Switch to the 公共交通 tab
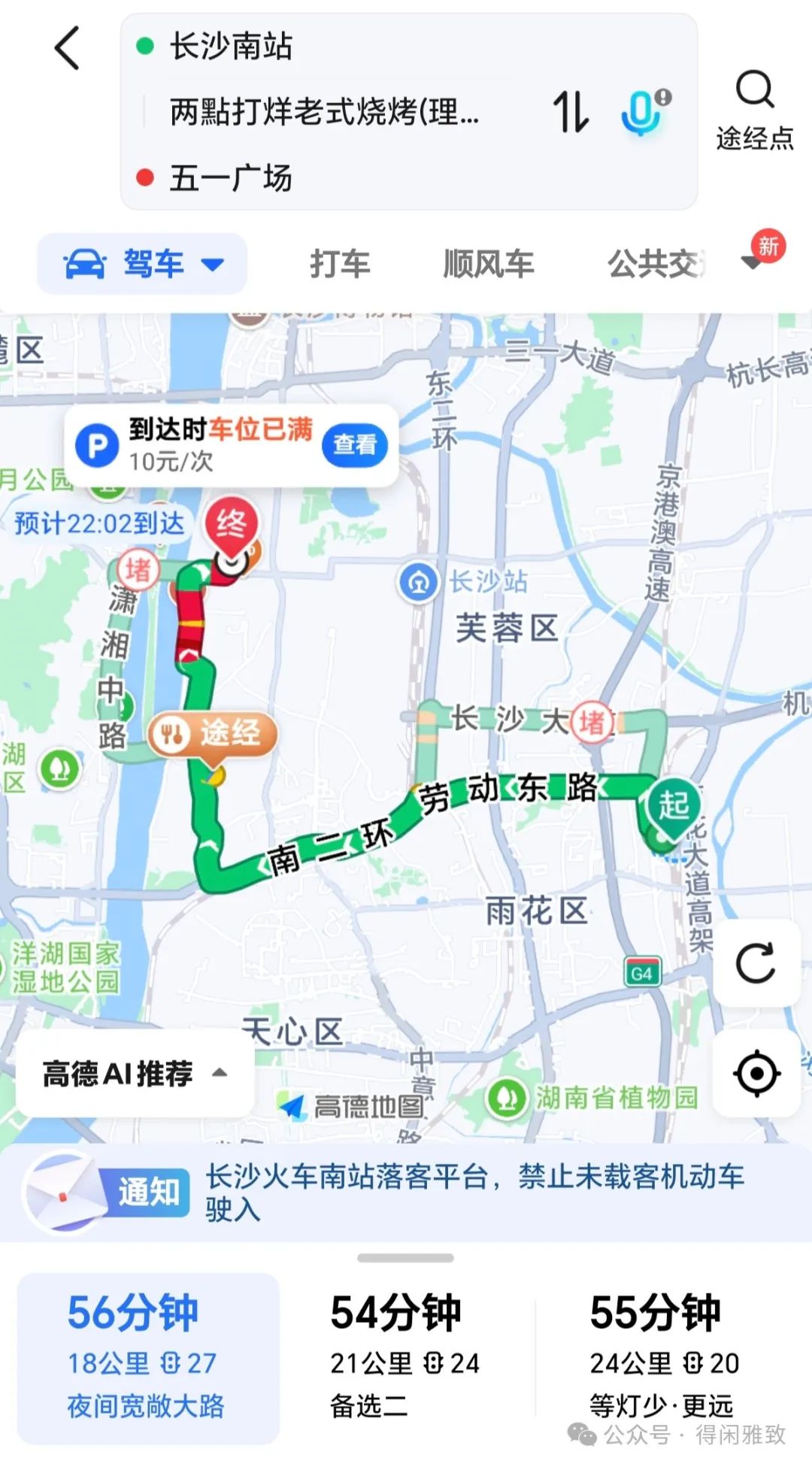Viewport: 812px width, 1467px height. [x=656, y=264]
